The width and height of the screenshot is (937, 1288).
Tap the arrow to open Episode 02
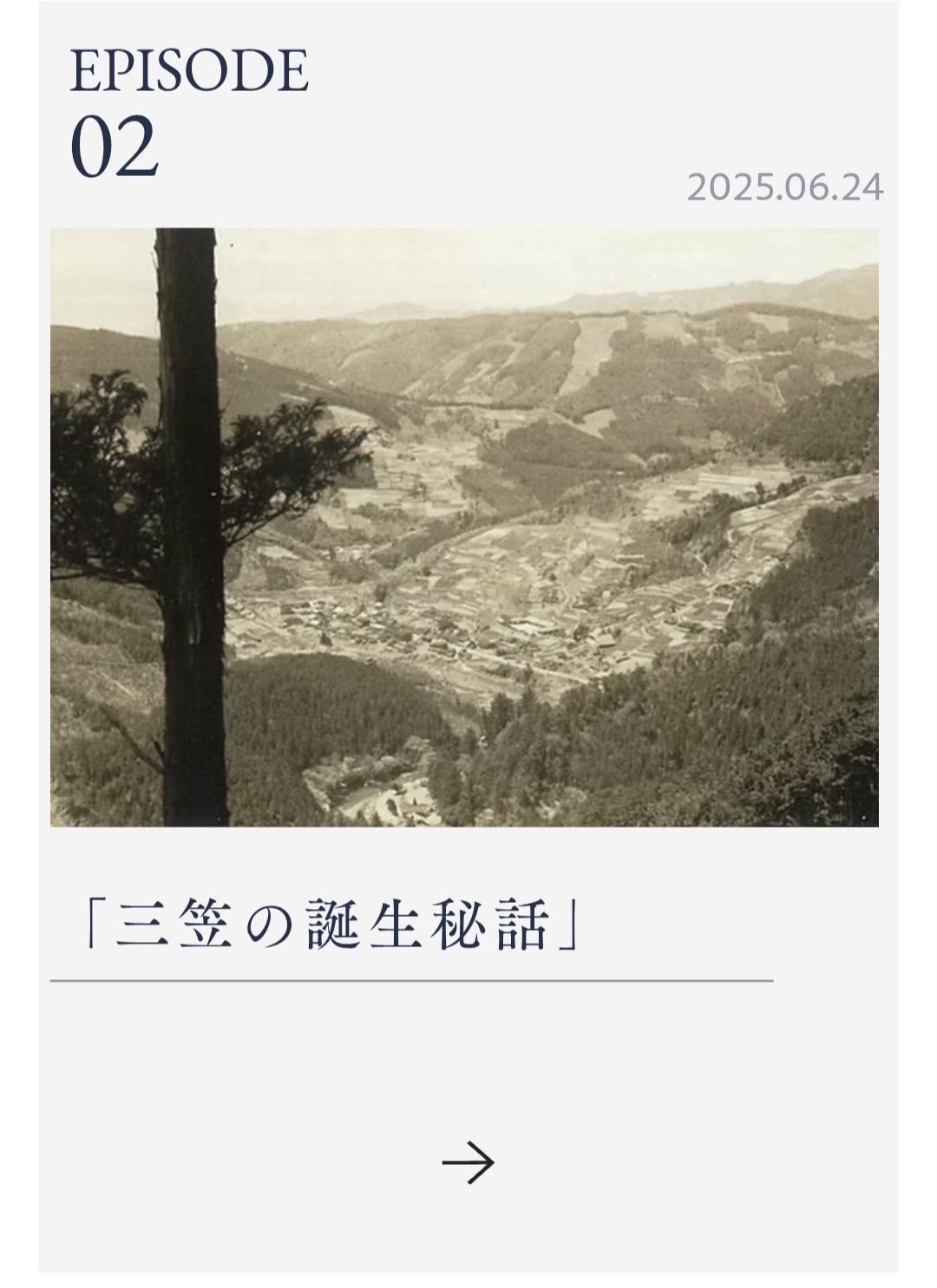pyautogui.click(x=468, y=1162)
